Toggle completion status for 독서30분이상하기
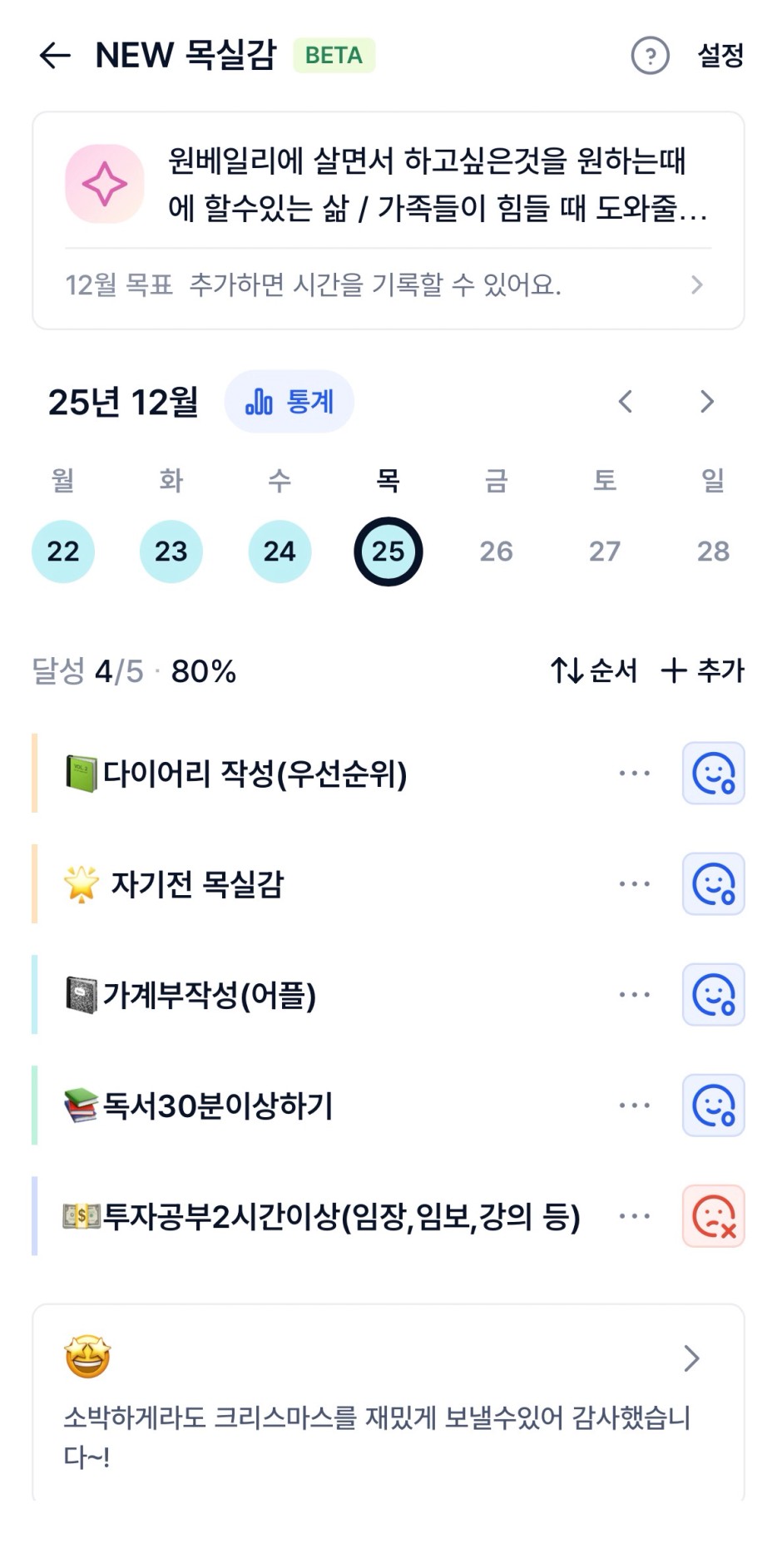The image size is (777, 1568). click(713, 1106)
